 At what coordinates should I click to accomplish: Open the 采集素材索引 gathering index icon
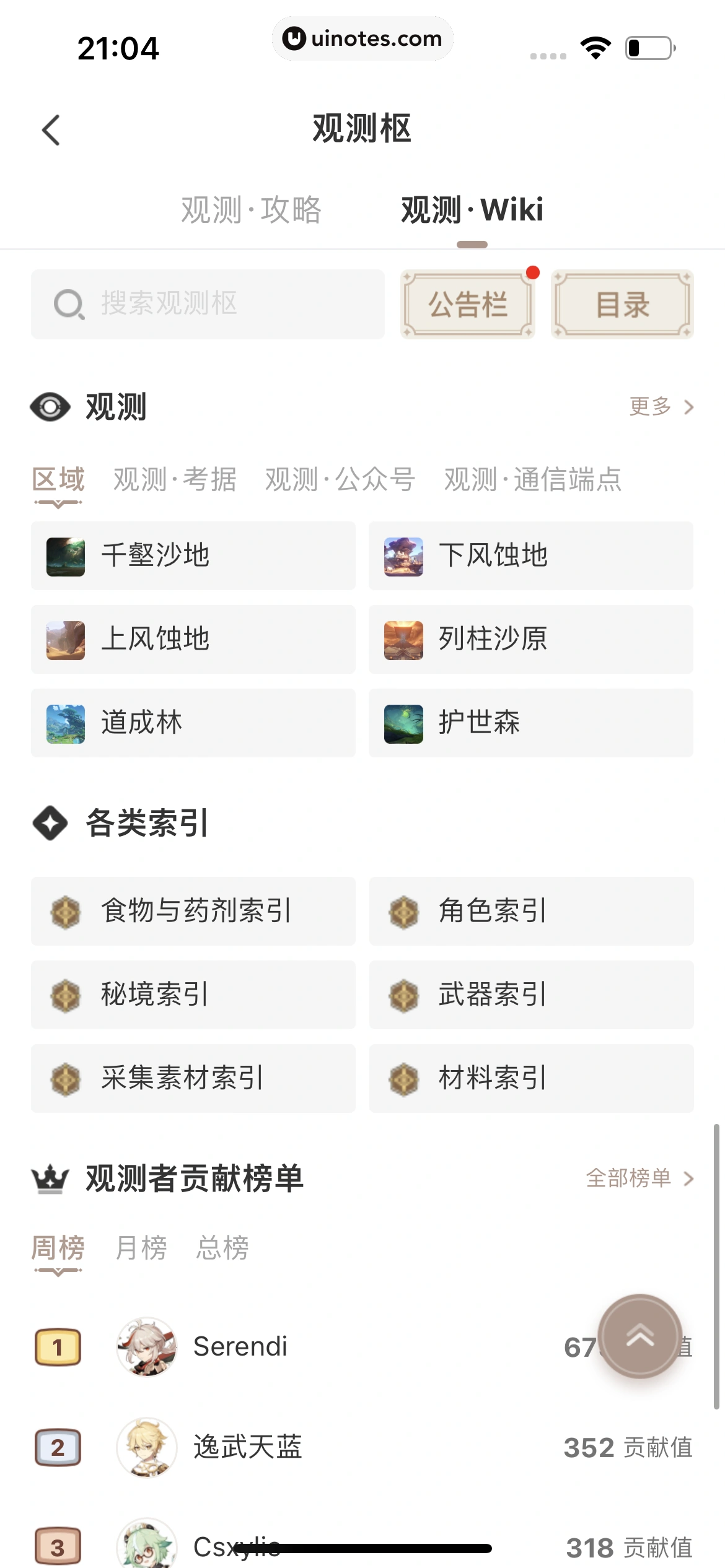(x=65, y=1078)
